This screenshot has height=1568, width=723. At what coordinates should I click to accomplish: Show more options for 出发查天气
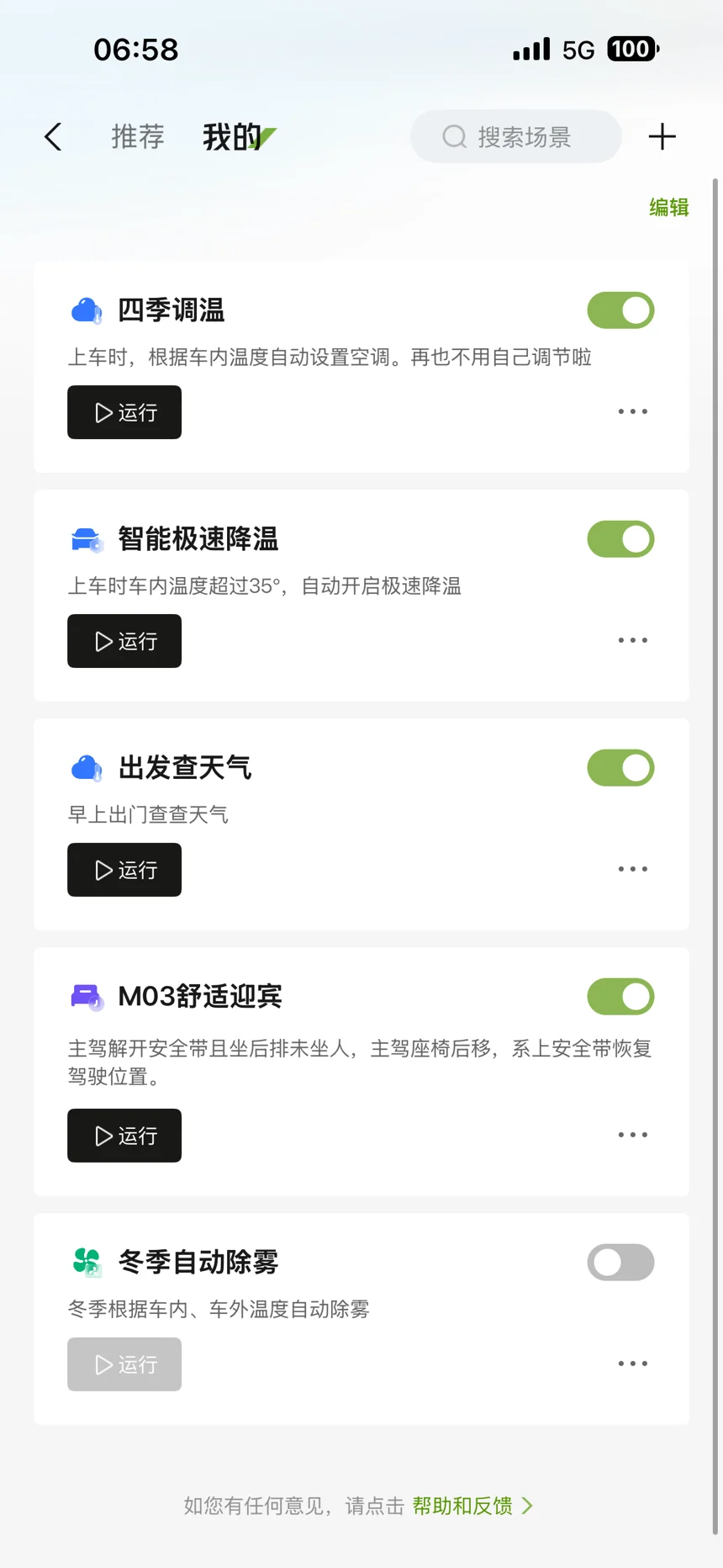(632, 870)
